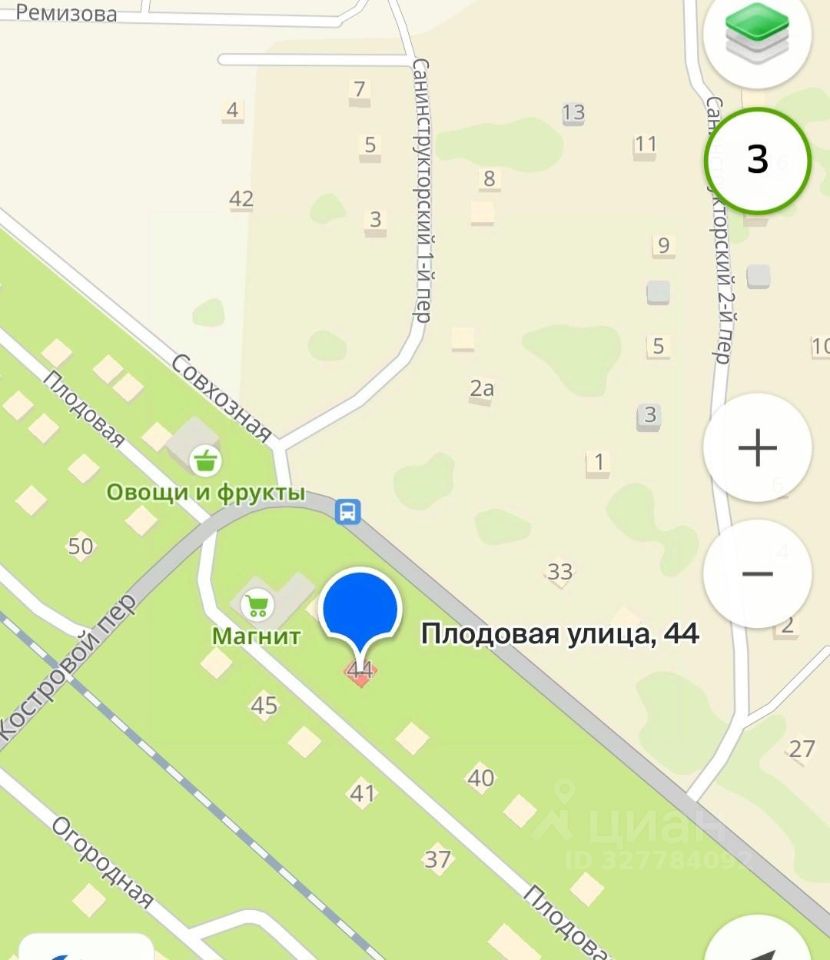Select the bus stop icon on the road
The image size is (830, 960).
(348, 511)
